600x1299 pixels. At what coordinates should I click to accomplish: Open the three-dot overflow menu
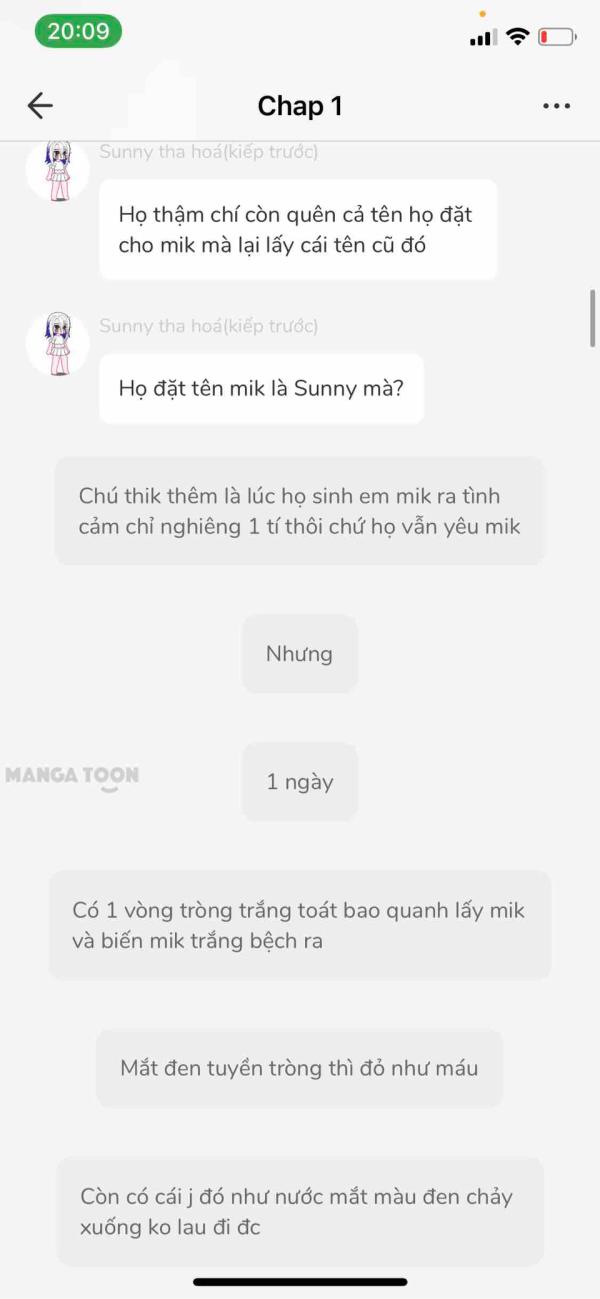[556, 106]
